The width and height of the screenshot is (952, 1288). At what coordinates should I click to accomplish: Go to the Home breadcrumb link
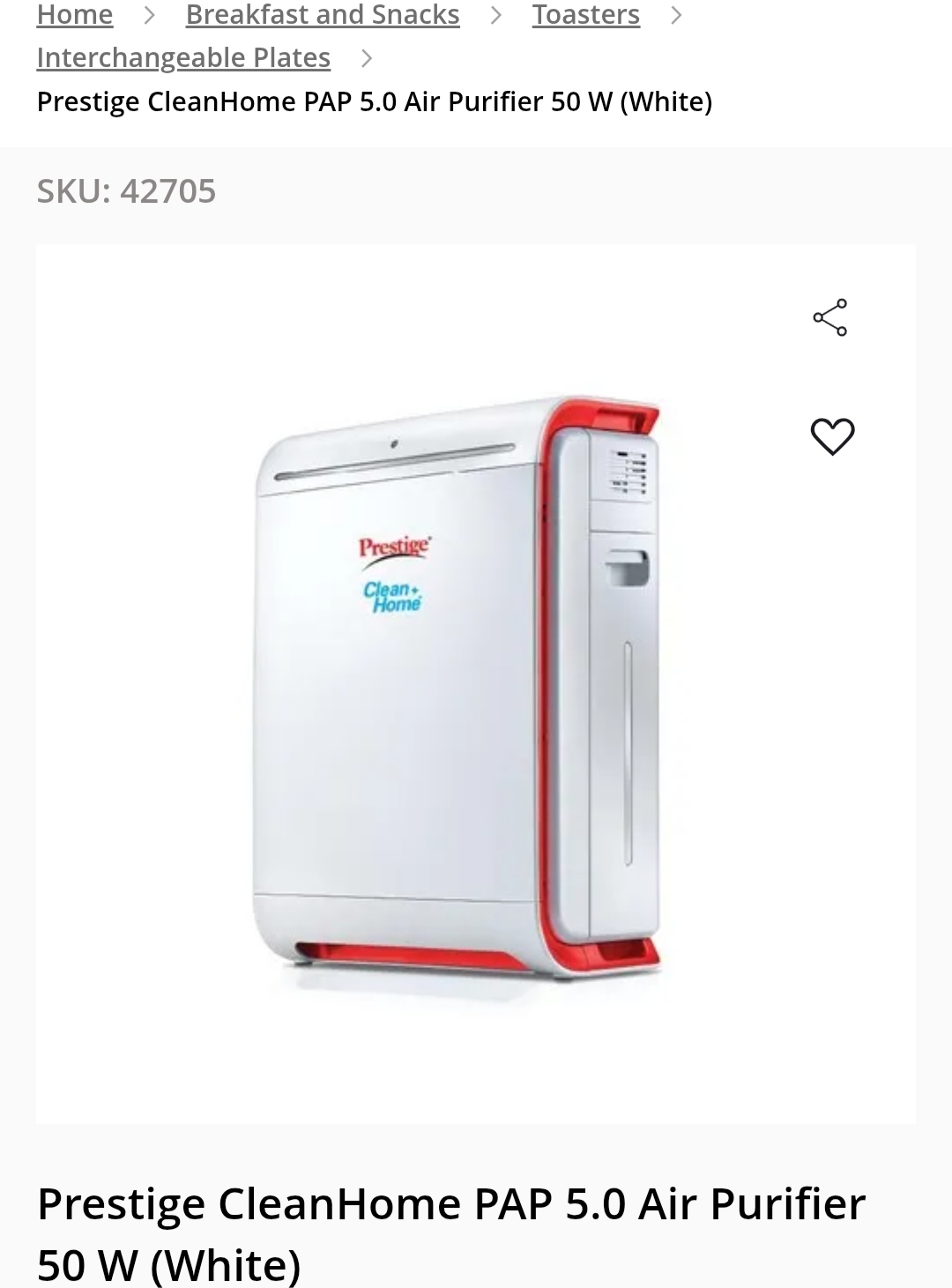coord(75,14)
